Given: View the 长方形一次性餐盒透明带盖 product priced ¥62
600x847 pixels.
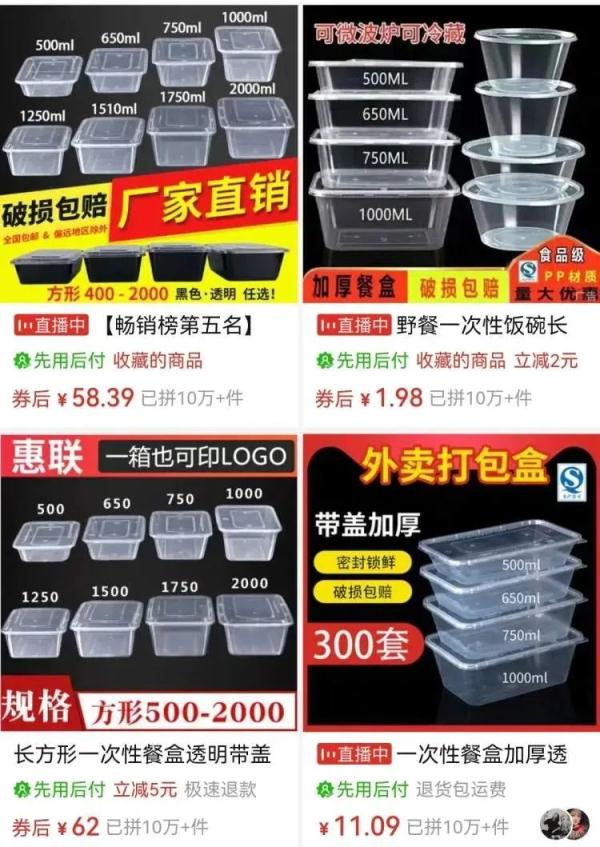Looking at the screenshot, I should pos(148,585).
